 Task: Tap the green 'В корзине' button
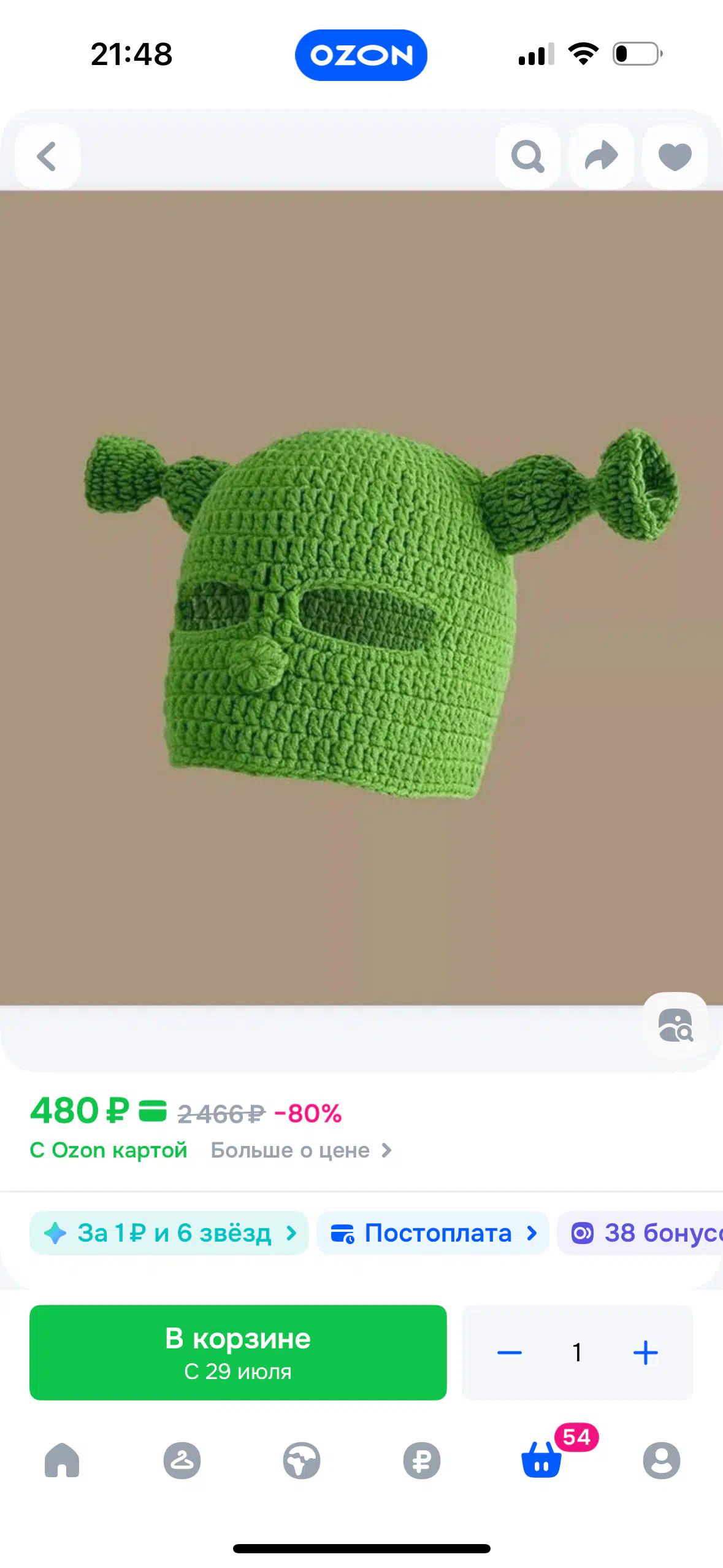tap(238, 1352)
